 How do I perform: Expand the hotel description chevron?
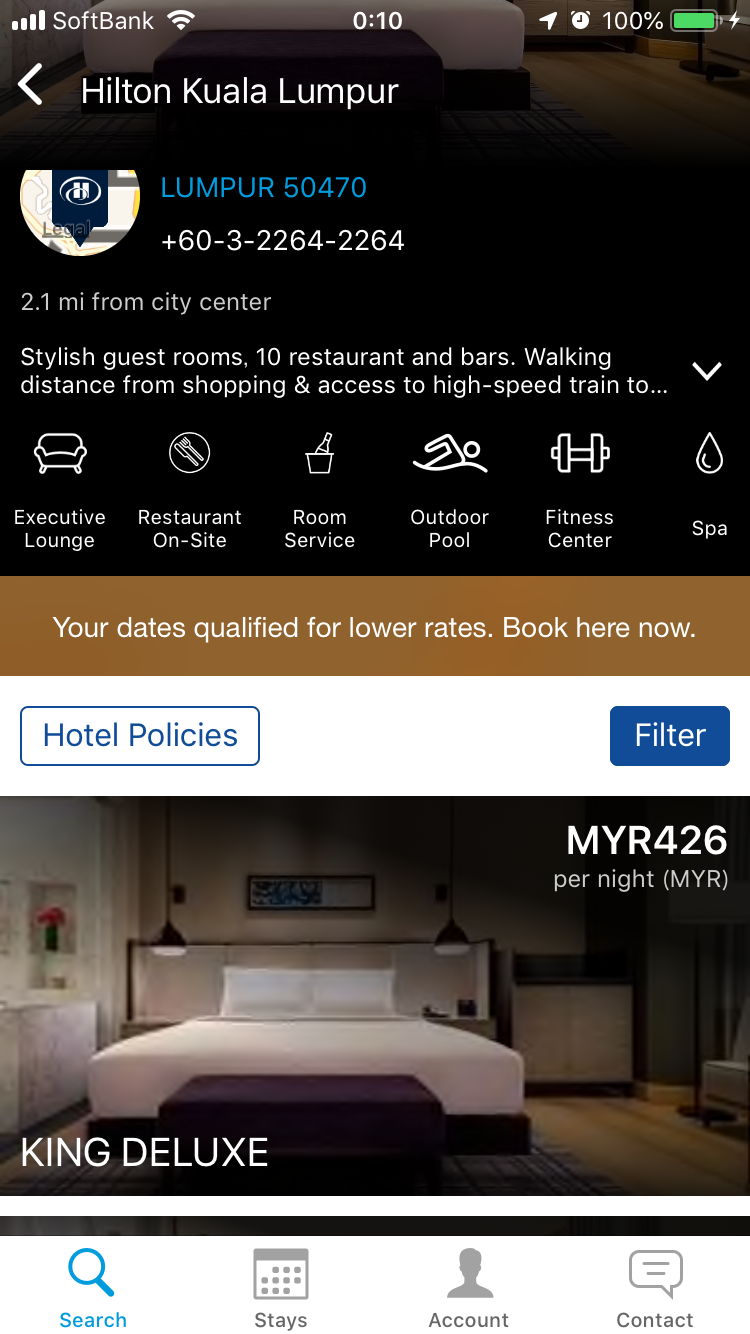point(707,371)
